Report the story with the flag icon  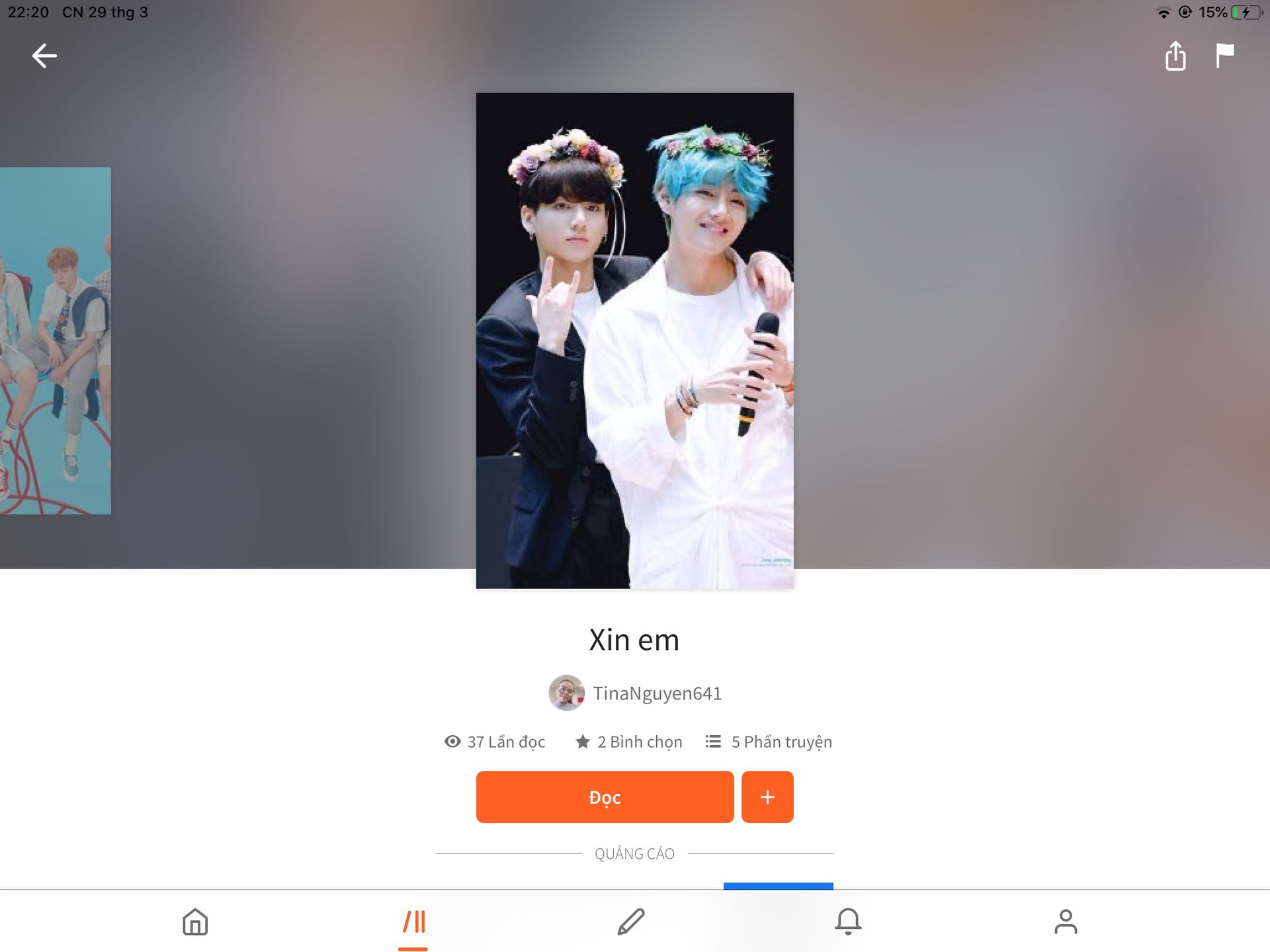pyautogui.click(x=1224, y=56)
